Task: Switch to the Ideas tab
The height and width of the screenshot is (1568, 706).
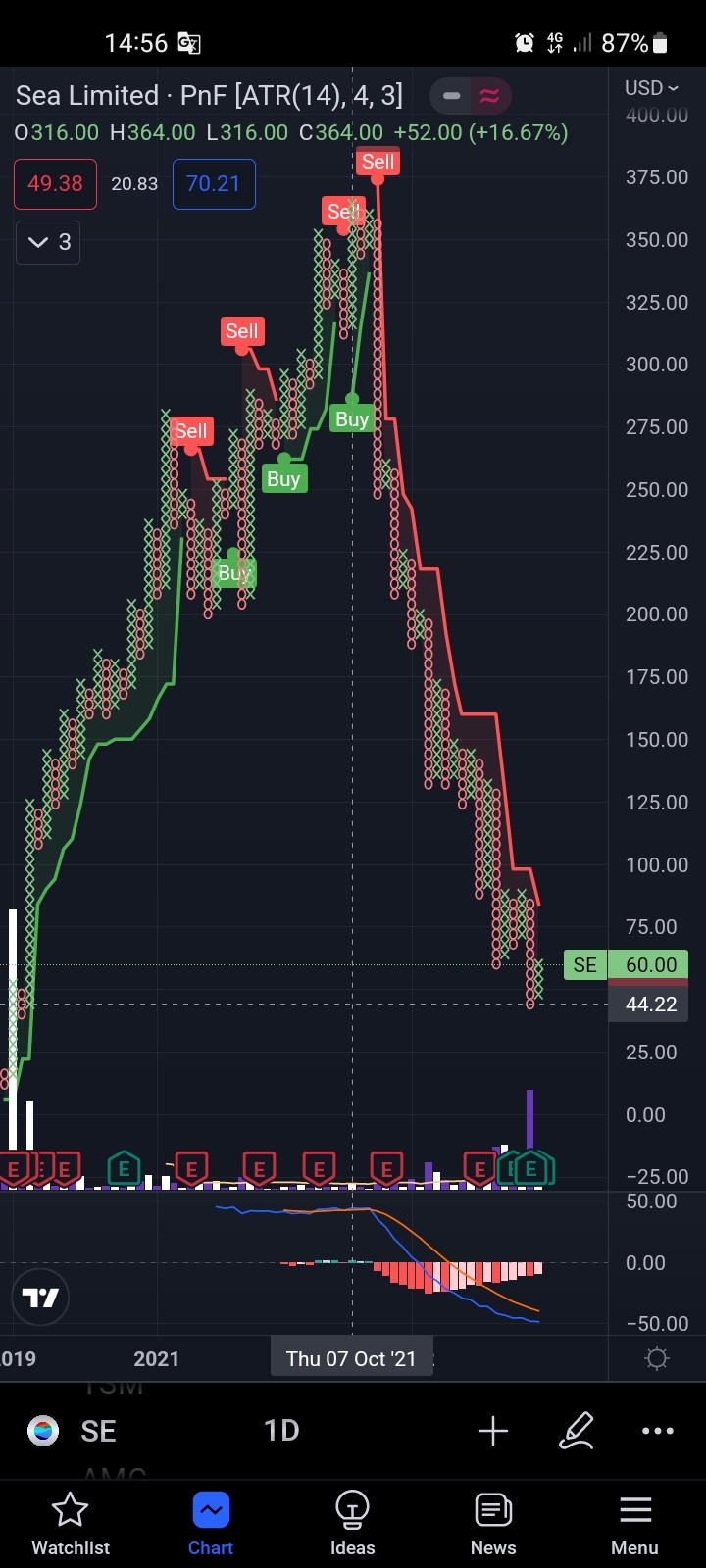Action: [x=352, y=1524]
